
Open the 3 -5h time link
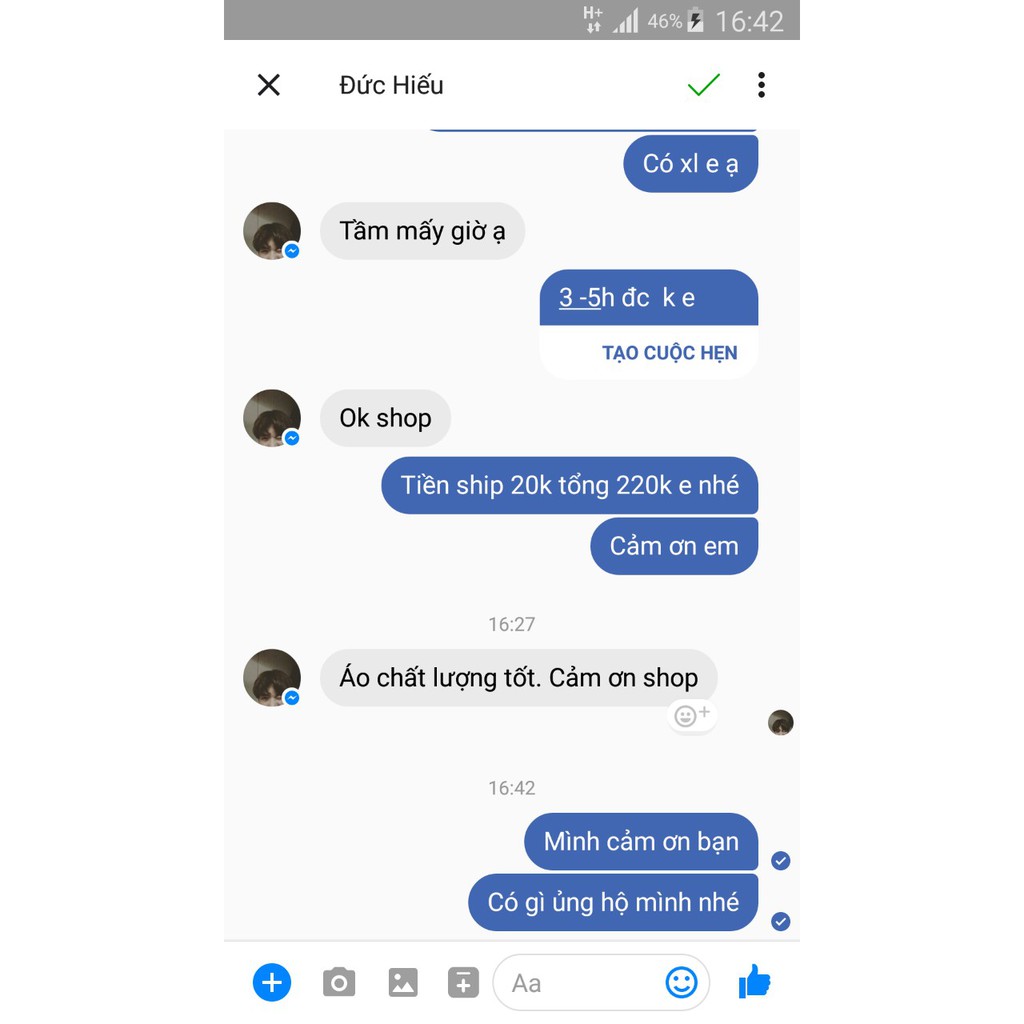coord(580,298)
